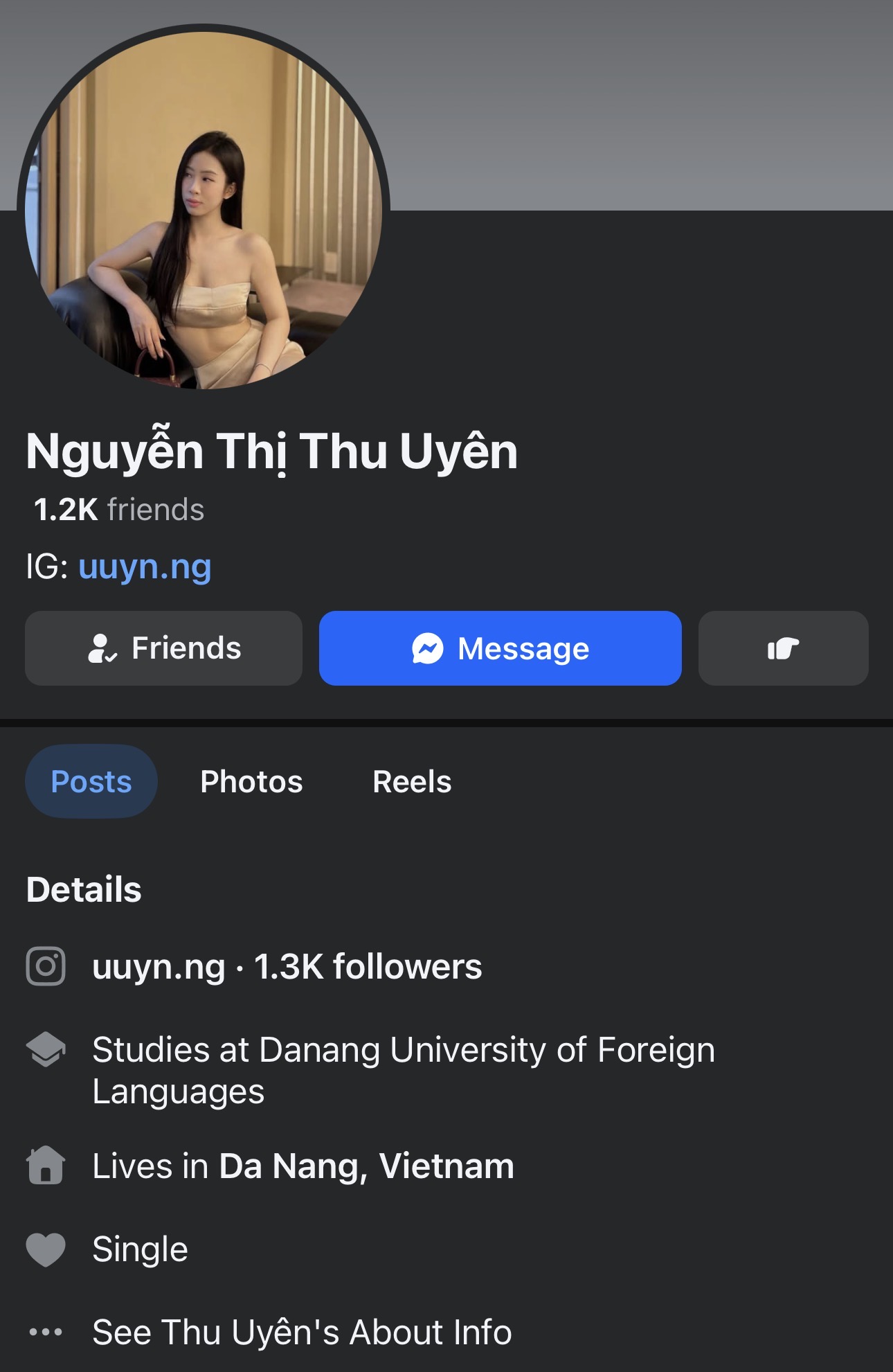Open the uuyn.ng link in the bio

(145, 567)
